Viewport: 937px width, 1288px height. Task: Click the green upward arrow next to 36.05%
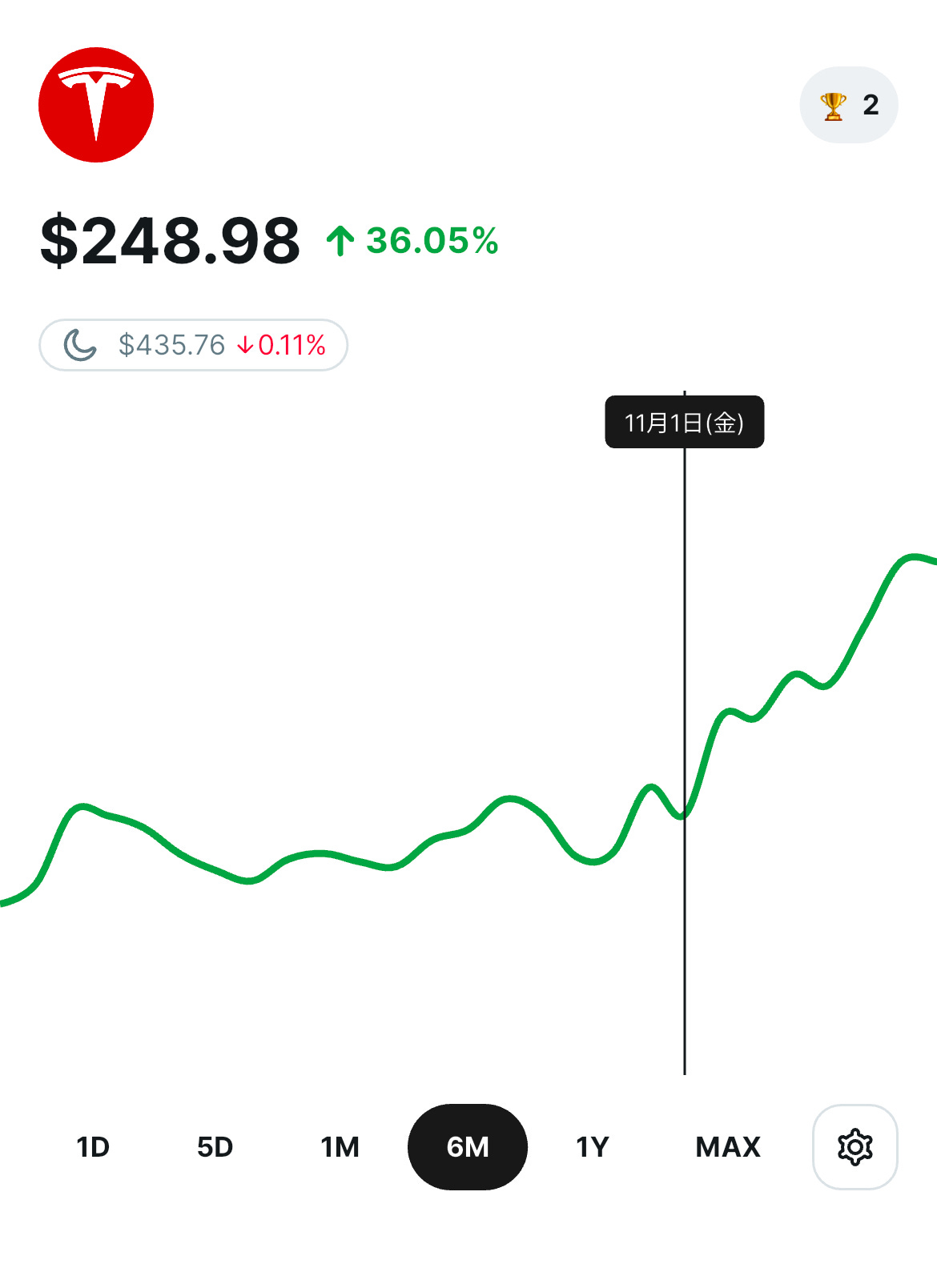340,241
